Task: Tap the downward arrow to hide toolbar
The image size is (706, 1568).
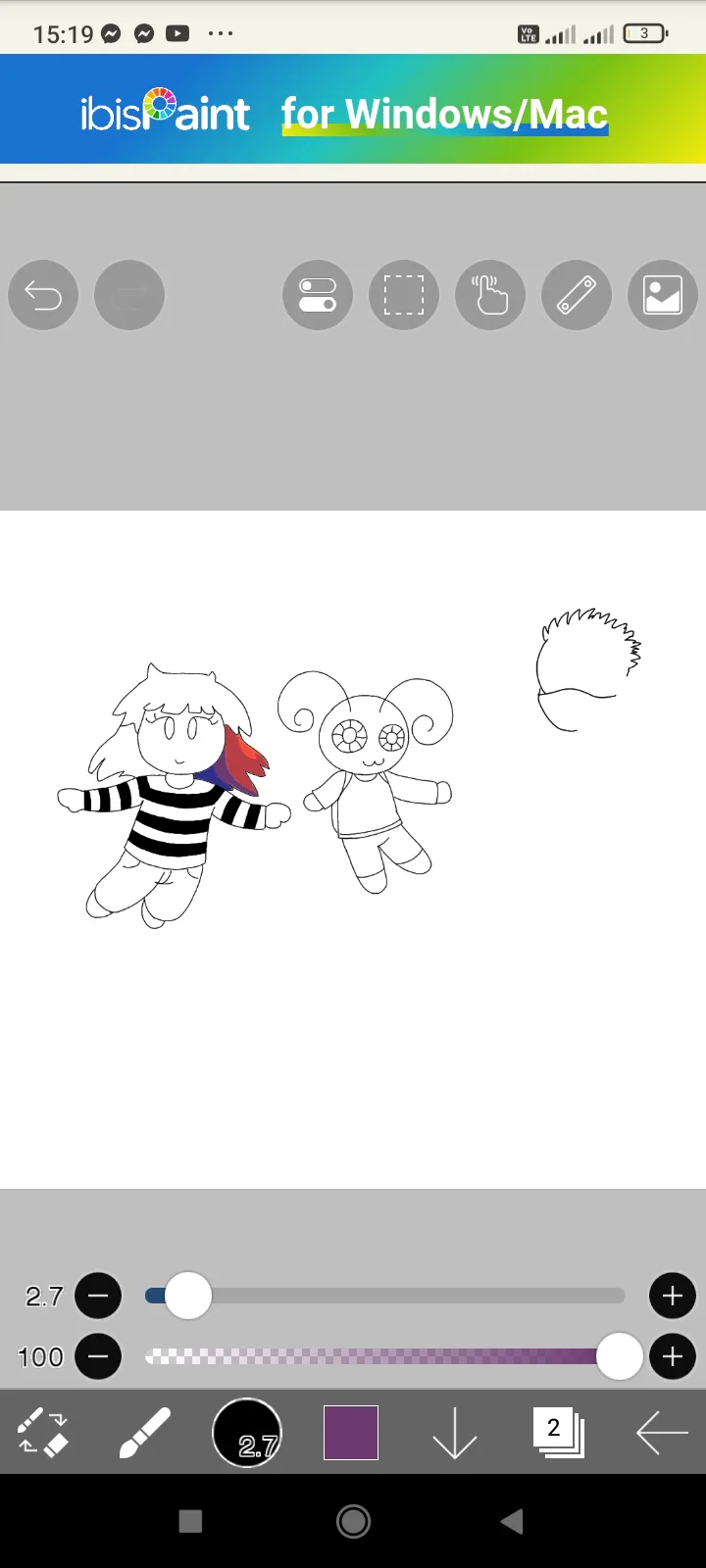Action: [x=454, y=1435]
